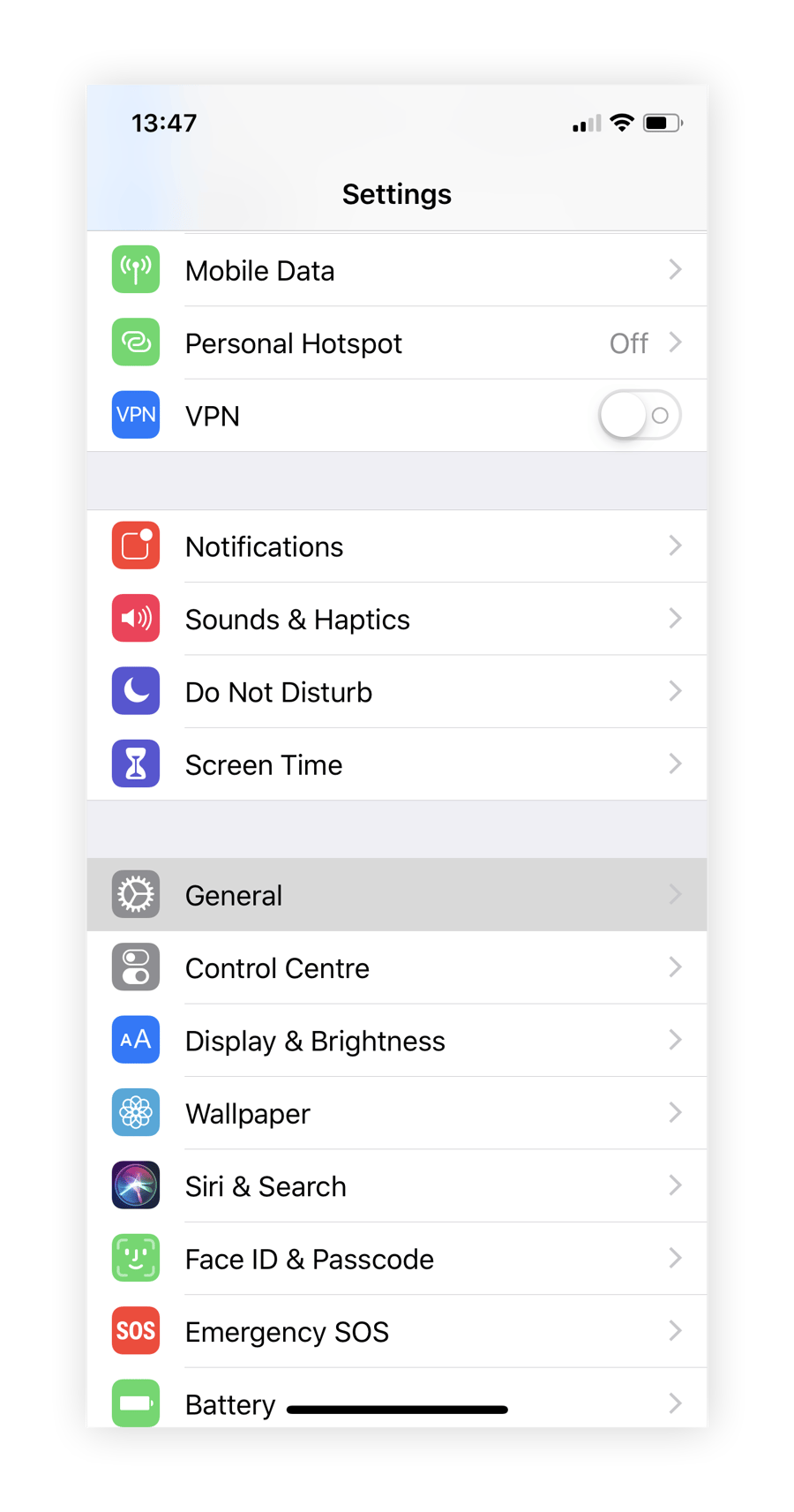The height and width of the screenshot is (1512, 794).
Task: Open Wallpaper settings
Action: click(397, 1113)
